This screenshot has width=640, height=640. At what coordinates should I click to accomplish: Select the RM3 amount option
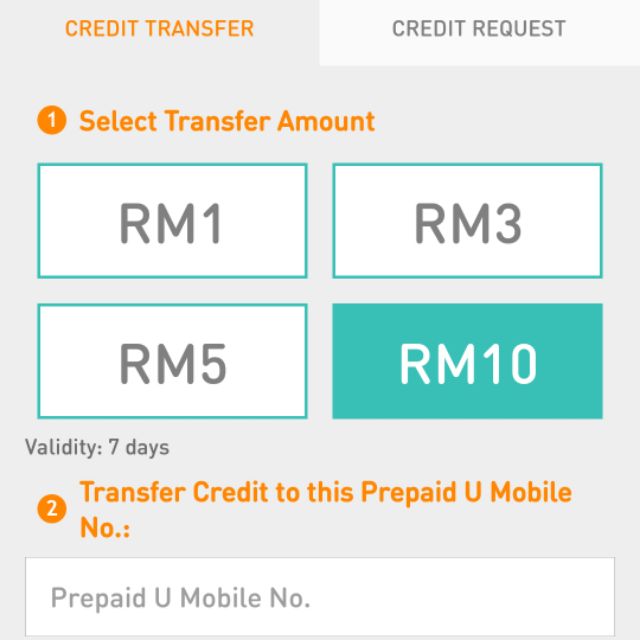pyautogui.click(x=467, y=221)
